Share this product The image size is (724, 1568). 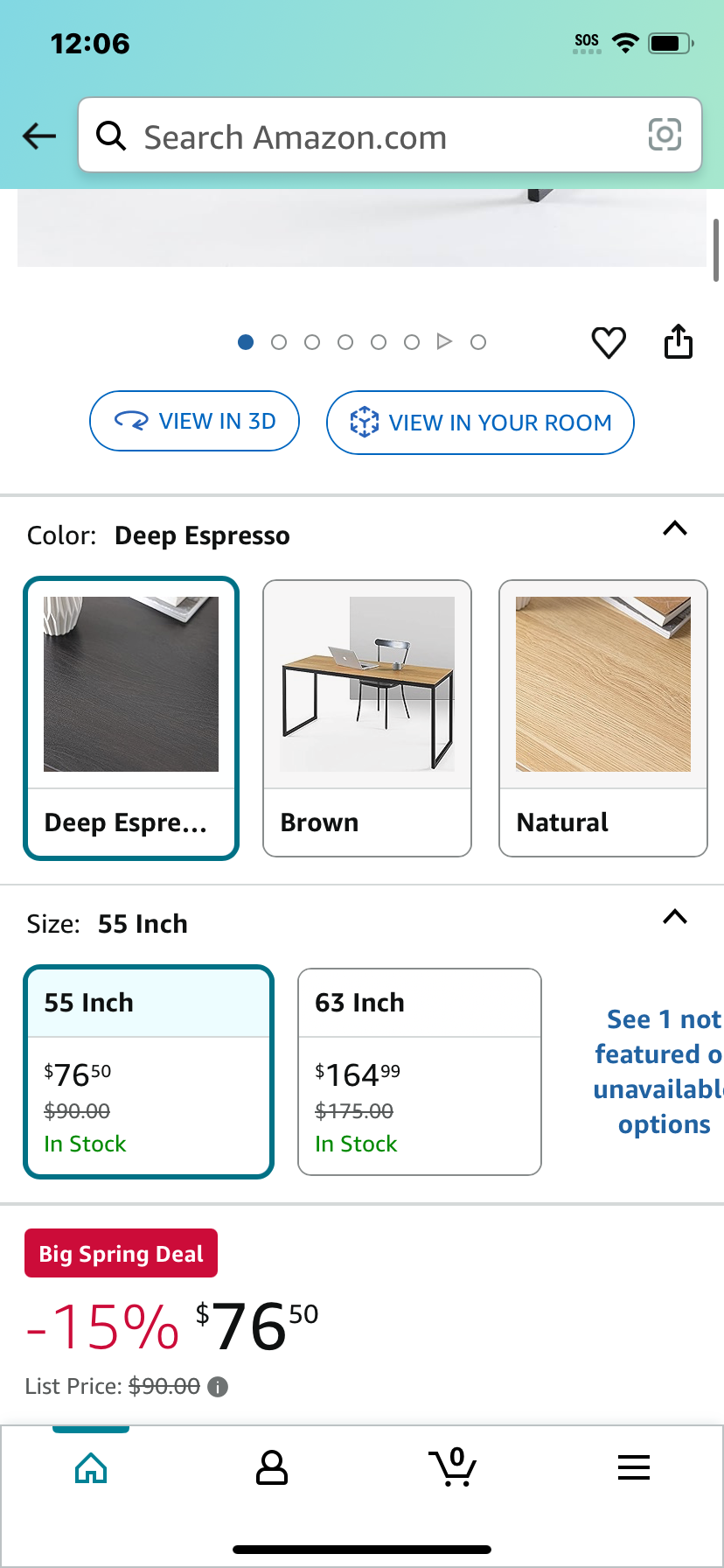678,341
